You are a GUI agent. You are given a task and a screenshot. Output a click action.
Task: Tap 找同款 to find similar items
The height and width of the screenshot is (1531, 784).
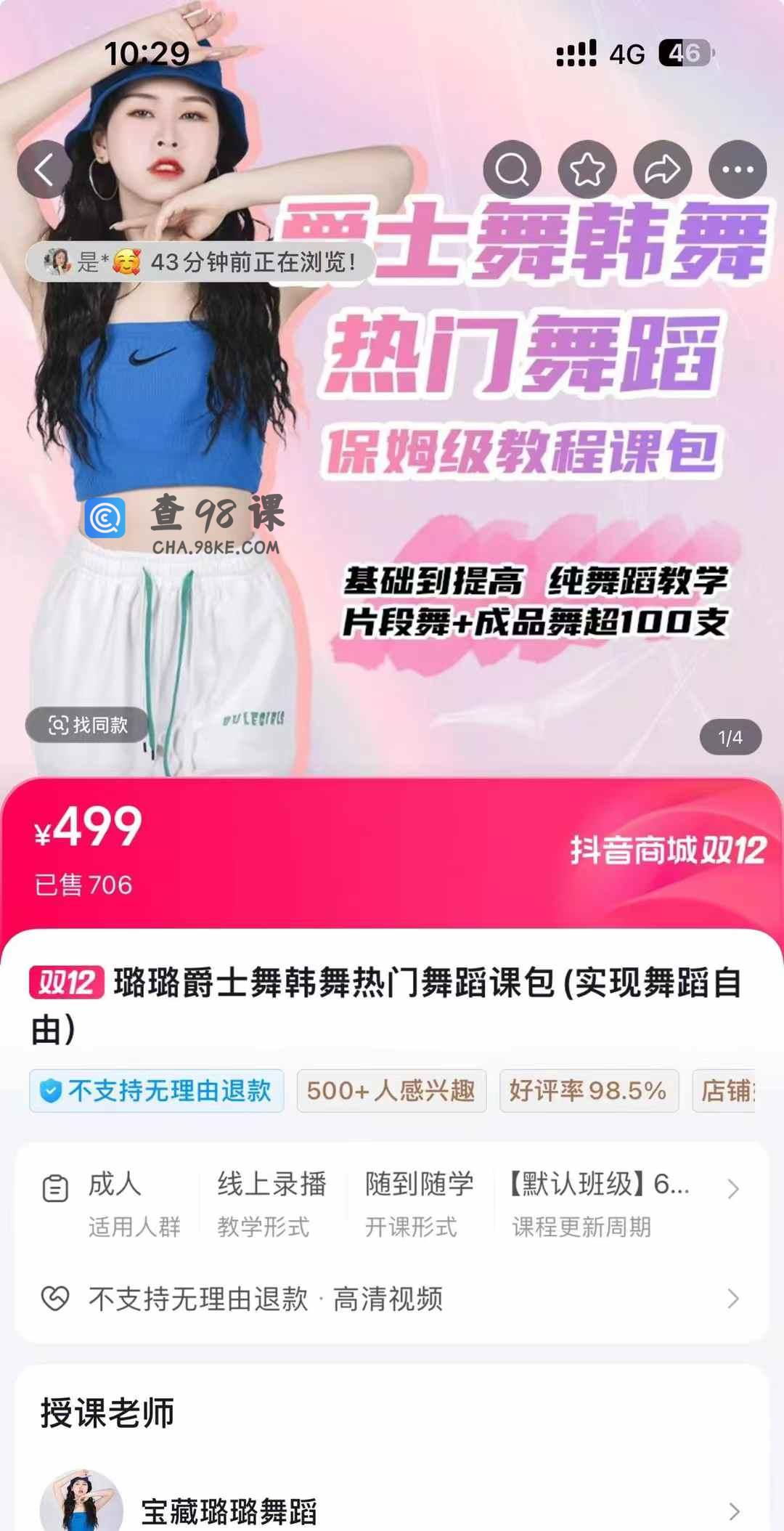[x=88, y=725]
